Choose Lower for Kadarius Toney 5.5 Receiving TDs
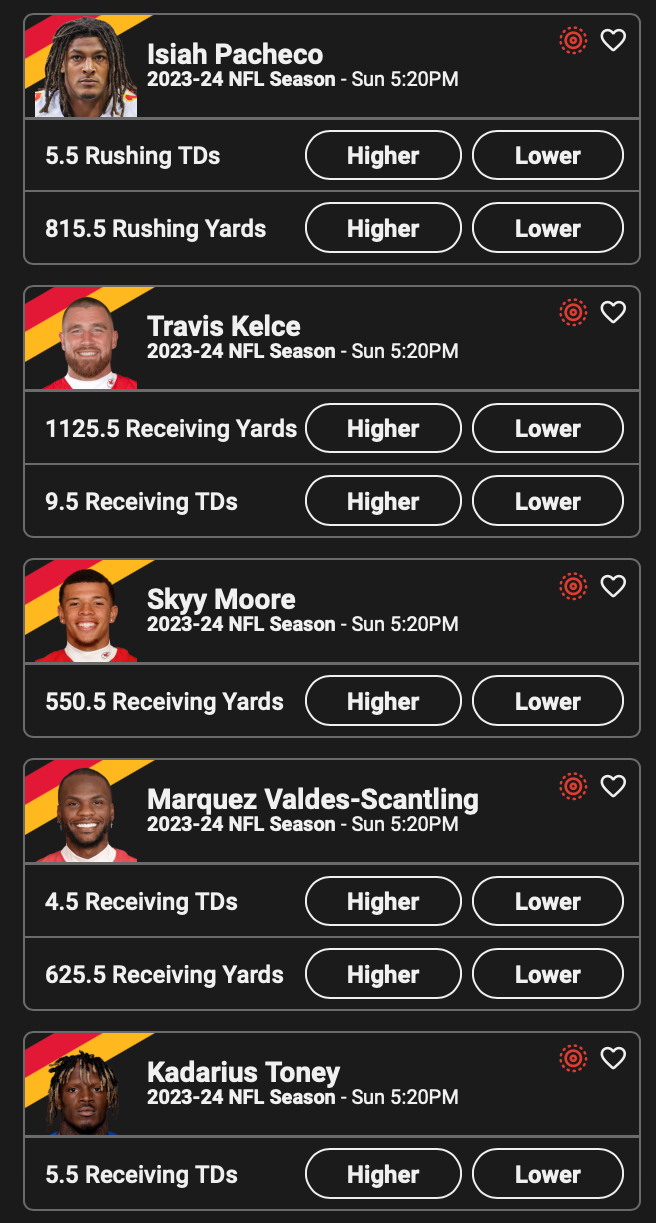This screenshot has width=656, height=1223. (547, 1175)
